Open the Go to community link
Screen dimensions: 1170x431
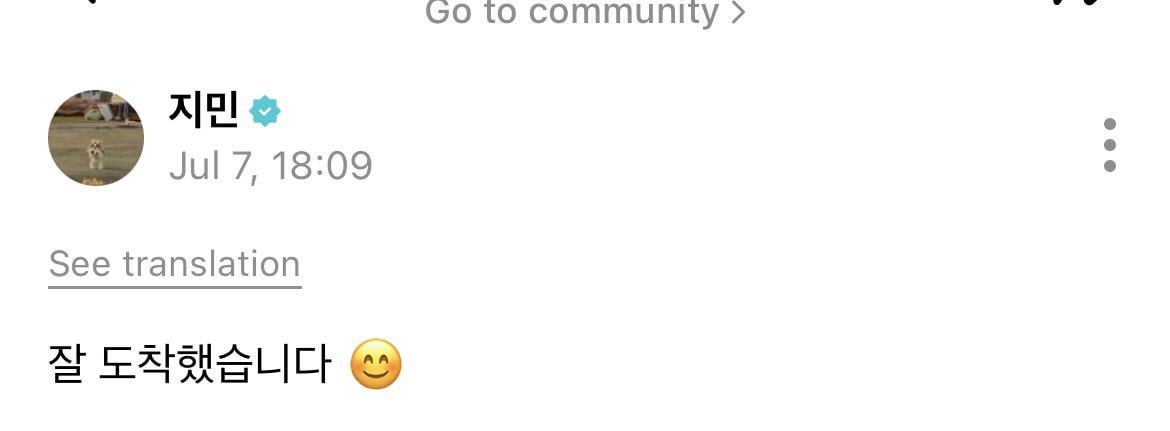[585, 13]
